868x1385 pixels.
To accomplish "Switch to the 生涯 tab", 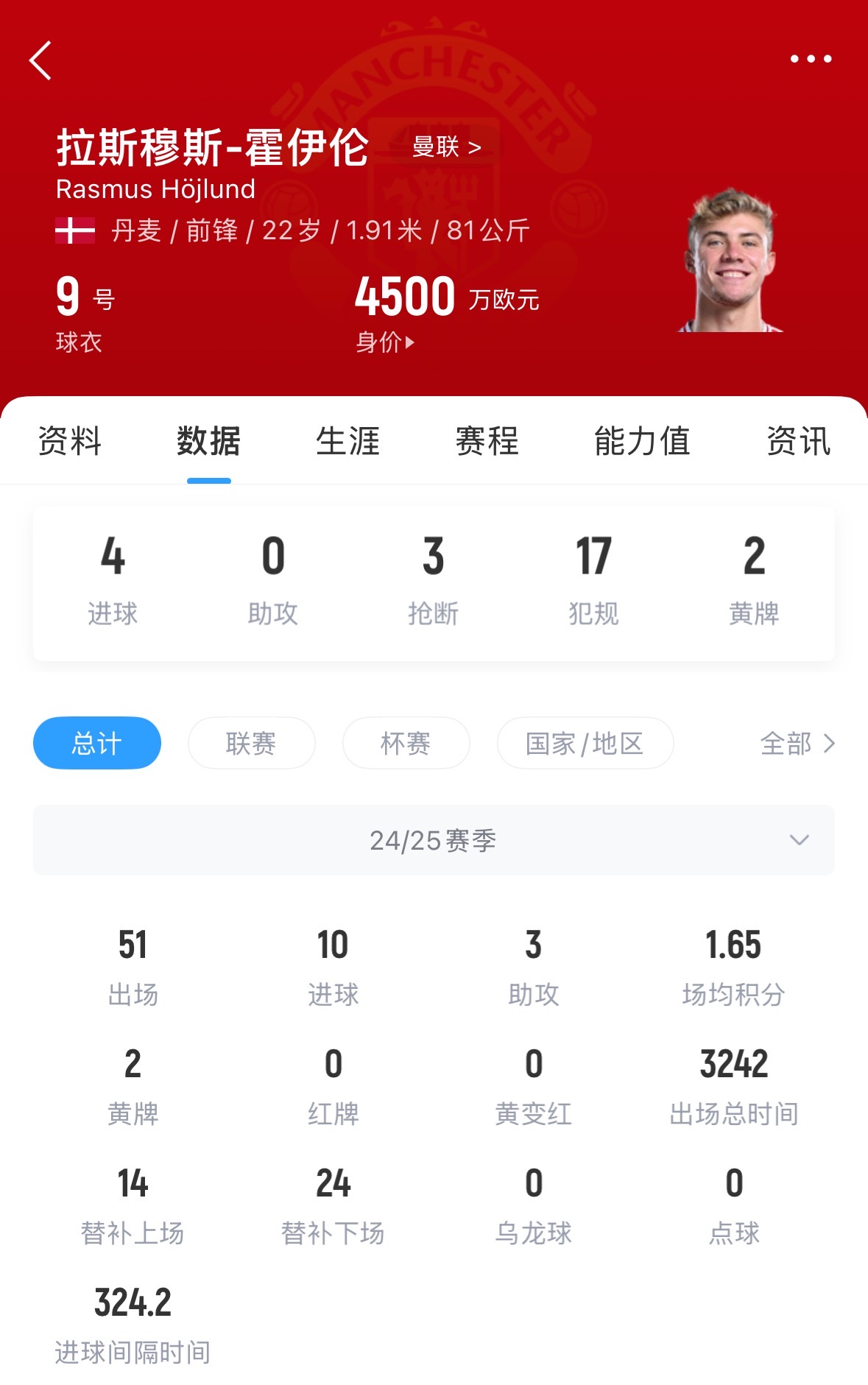I will pos(347,442).
